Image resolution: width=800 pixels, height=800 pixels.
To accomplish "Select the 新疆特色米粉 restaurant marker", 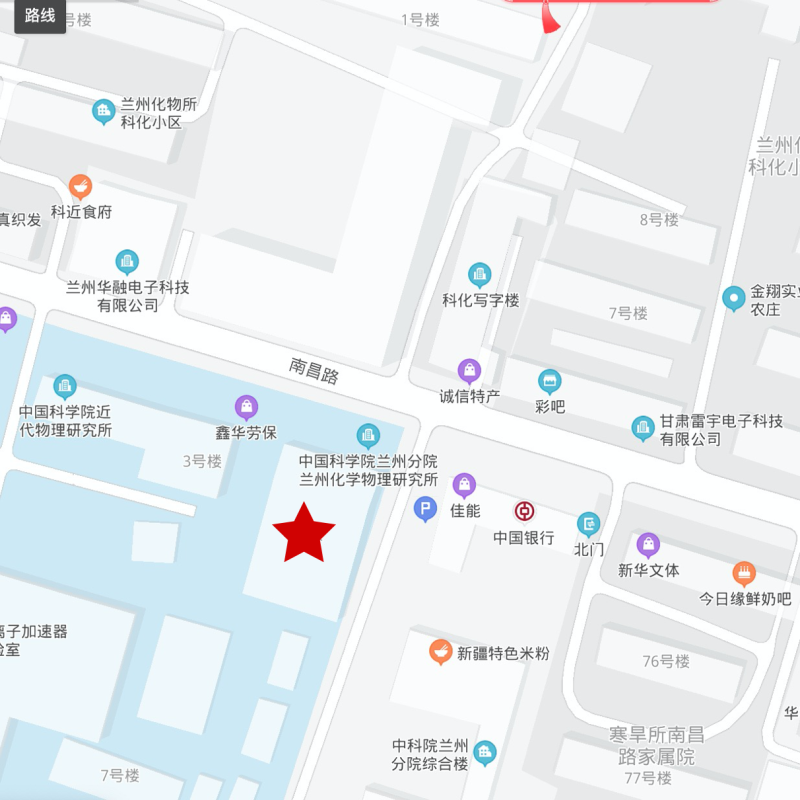I will 440,653.
